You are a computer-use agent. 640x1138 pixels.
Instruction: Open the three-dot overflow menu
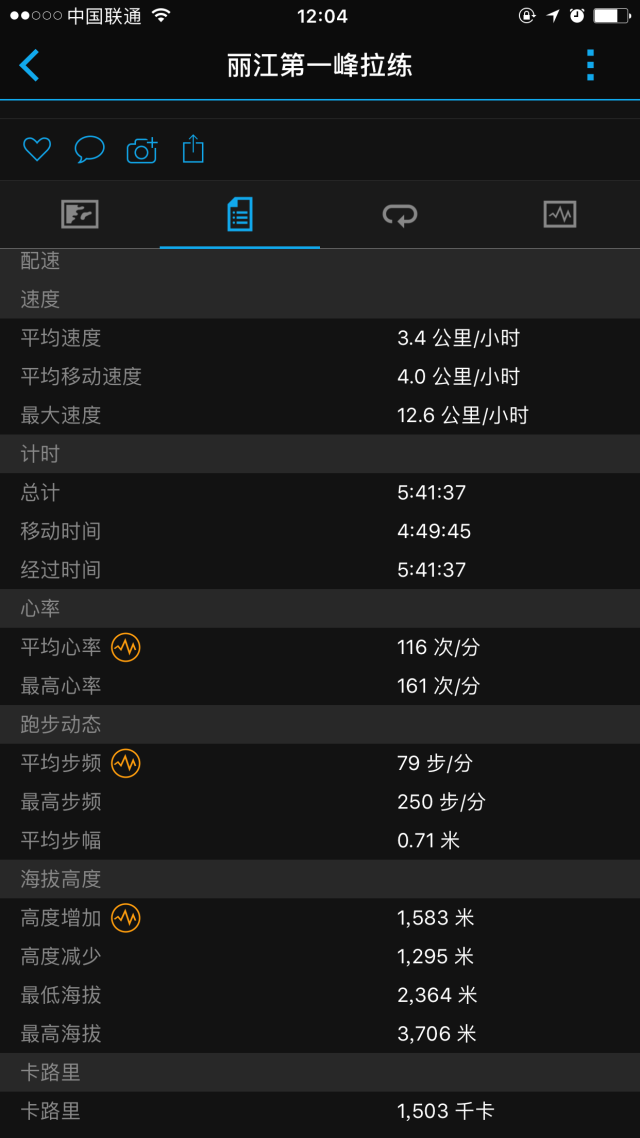point(590,65)
